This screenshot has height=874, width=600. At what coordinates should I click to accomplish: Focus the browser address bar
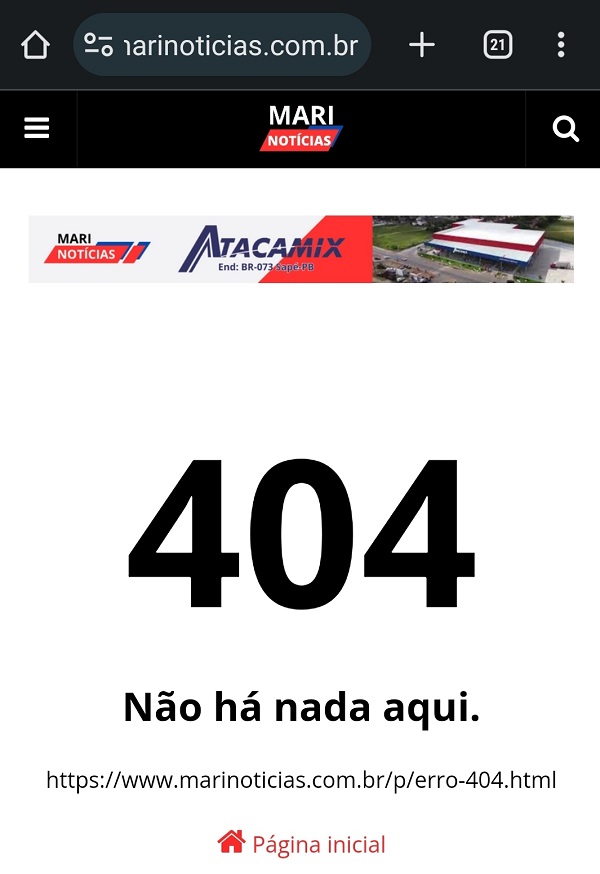click(238, 45)
